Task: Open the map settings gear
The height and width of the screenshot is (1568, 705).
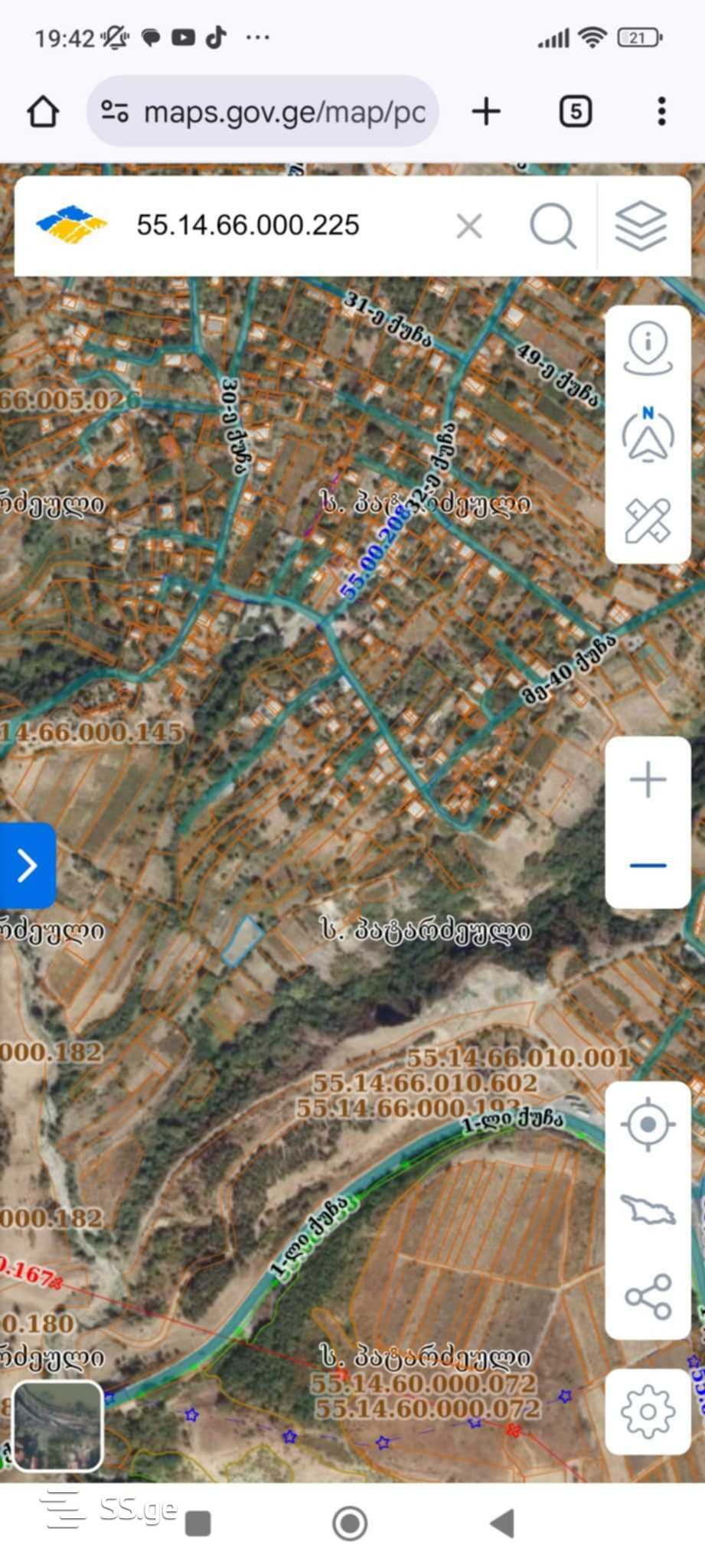Action: coord(648,1411)
